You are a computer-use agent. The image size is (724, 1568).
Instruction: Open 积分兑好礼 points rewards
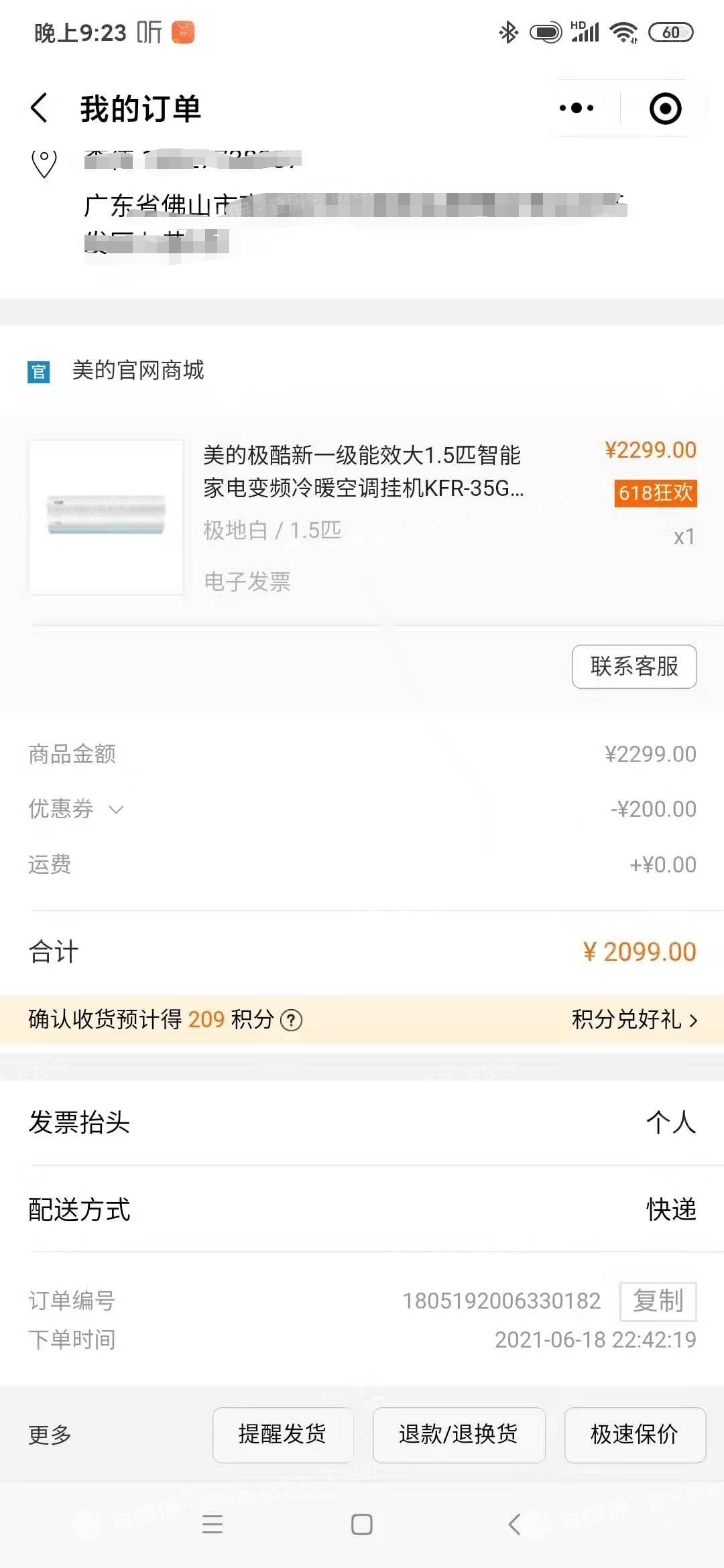point(634,1019)
